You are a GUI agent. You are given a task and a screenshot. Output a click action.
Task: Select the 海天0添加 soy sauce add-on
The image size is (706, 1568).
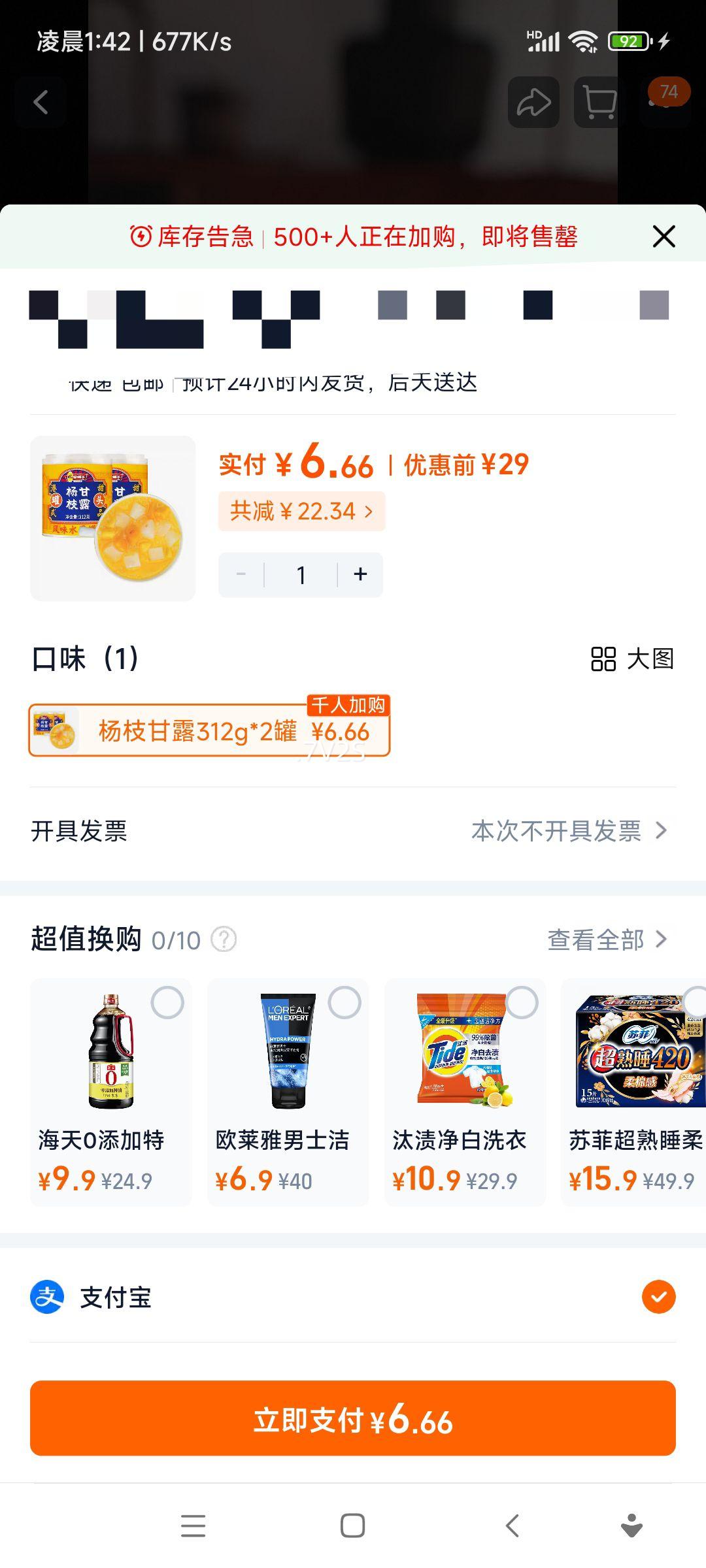tap(167, 1002)
